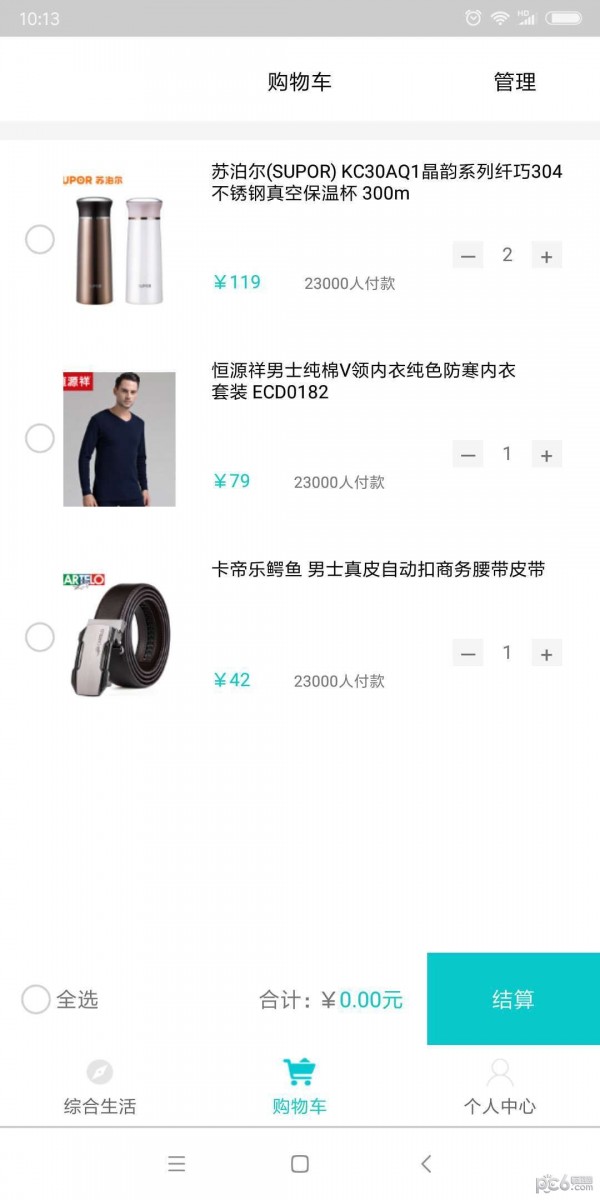Decrease quantity of the SUPOR thermos cup
This screenshot has height=1200, width=600.
tap(467, 256)
